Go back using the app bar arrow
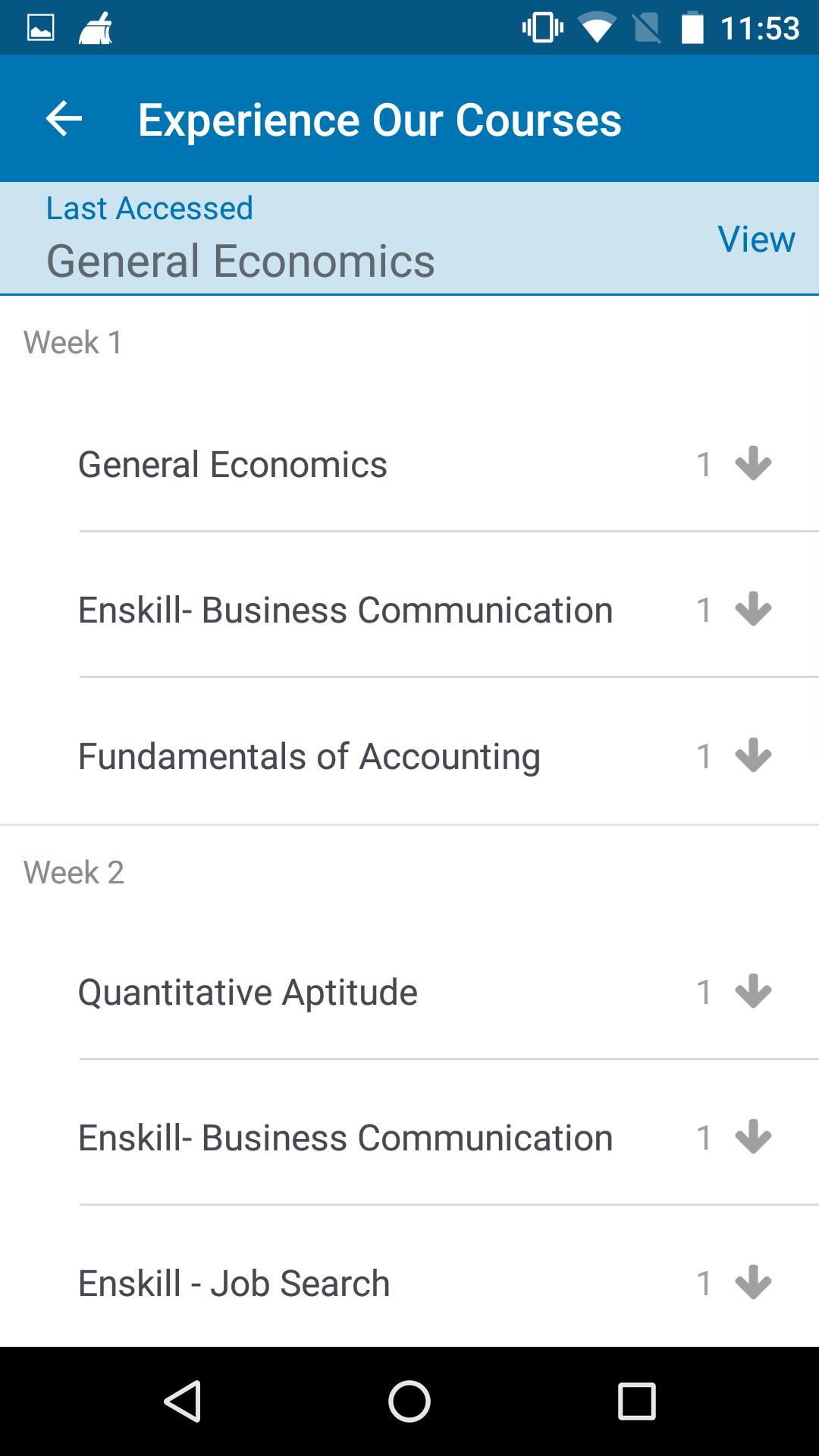The image size is (819, 1456). click(x=64, y=119)
